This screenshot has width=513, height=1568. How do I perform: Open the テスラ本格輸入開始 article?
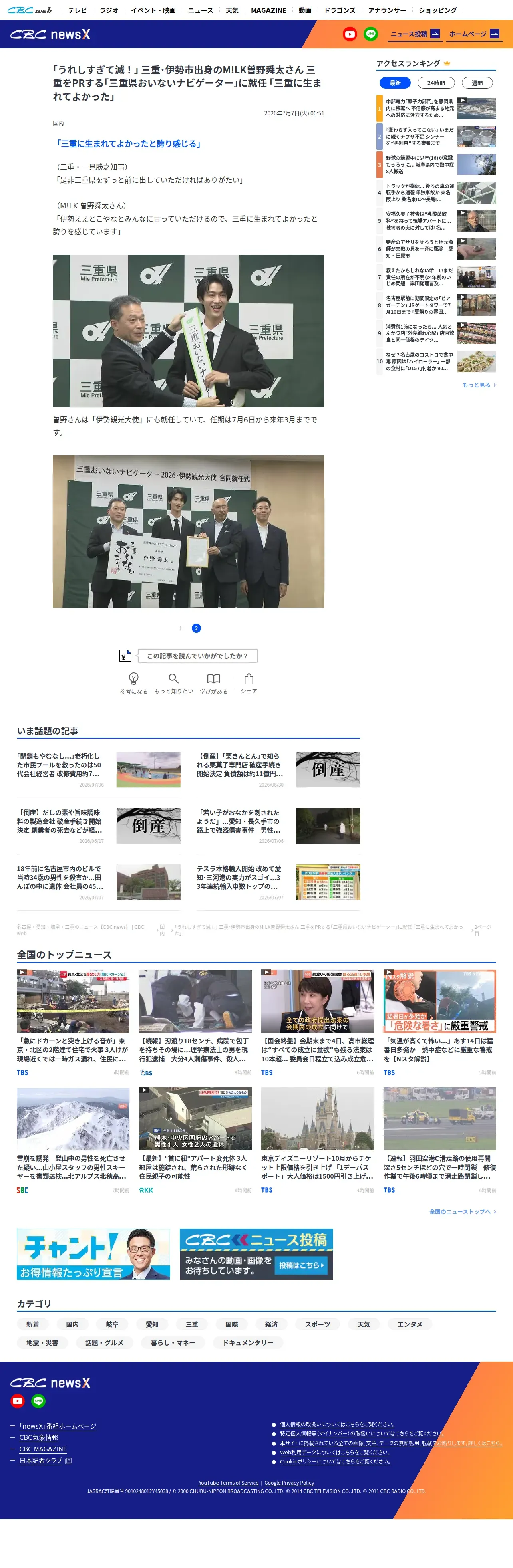click(278, 882)
